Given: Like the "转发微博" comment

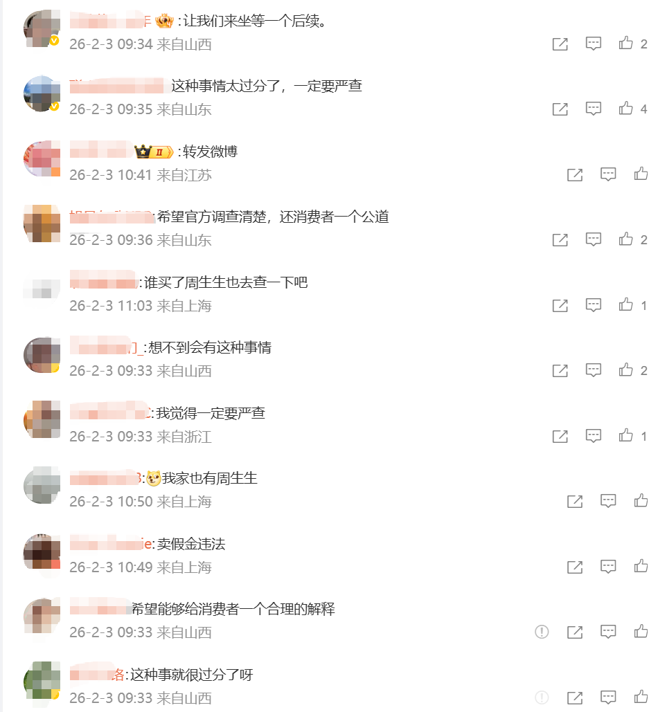Looking at the screenshot, I should pyautogui.click(x=641, y=175).
